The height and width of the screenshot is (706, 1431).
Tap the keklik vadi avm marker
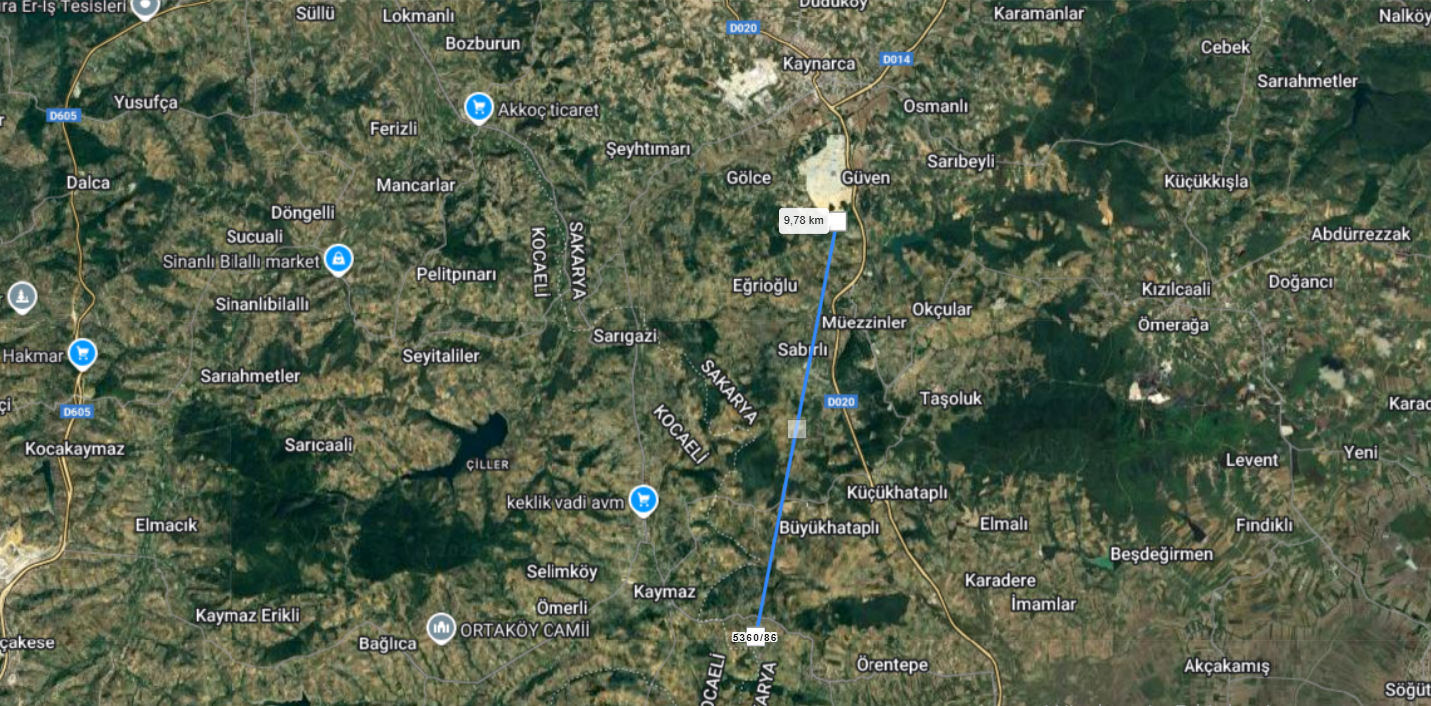tap(644, 499)
